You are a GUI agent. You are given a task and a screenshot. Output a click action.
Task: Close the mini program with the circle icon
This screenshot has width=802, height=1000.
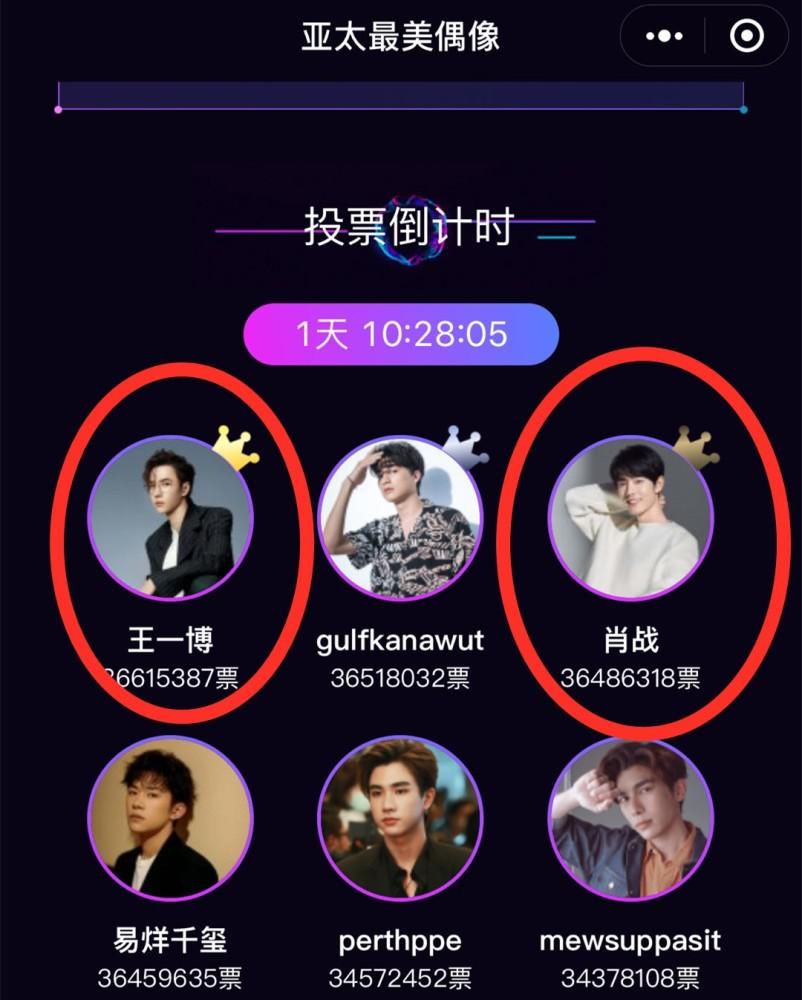point(745,37)
